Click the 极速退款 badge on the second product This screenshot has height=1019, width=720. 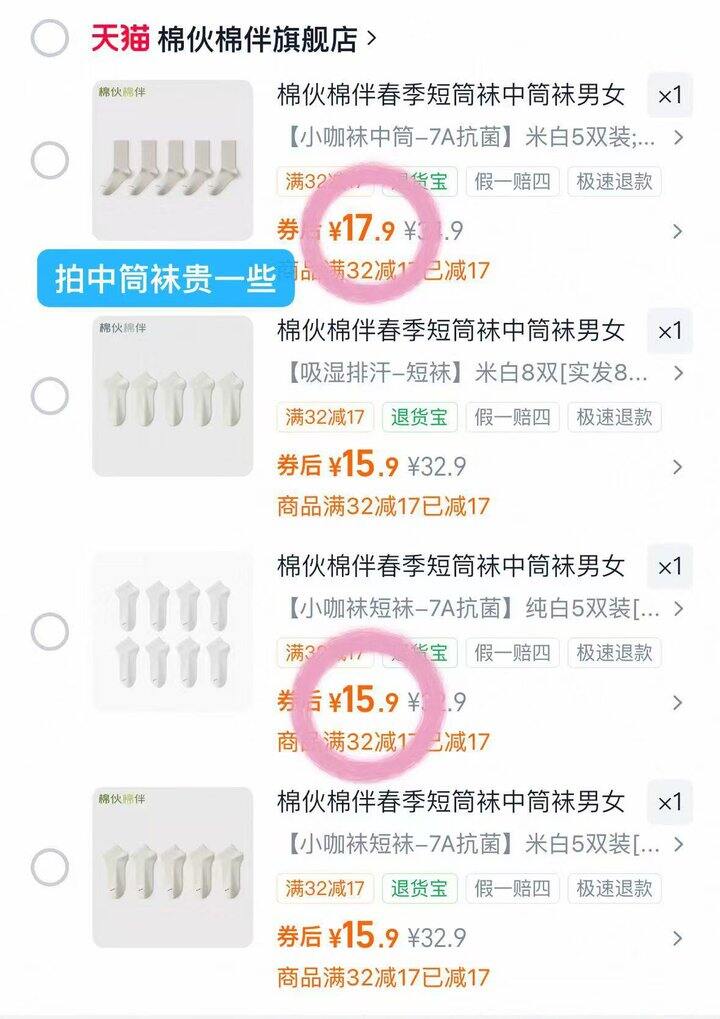tap(611, 418)
